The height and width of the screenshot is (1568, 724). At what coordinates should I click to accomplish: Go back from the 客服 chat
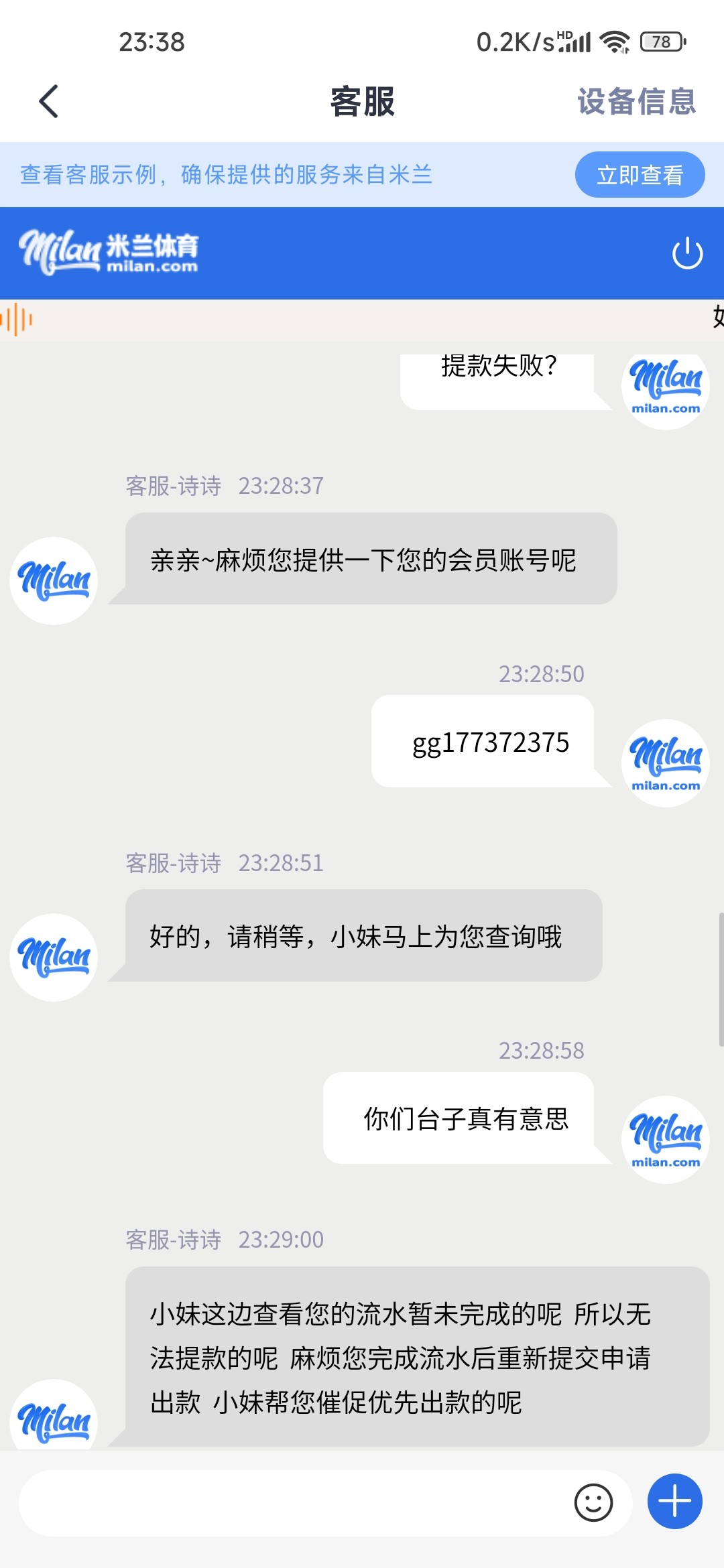49,101
